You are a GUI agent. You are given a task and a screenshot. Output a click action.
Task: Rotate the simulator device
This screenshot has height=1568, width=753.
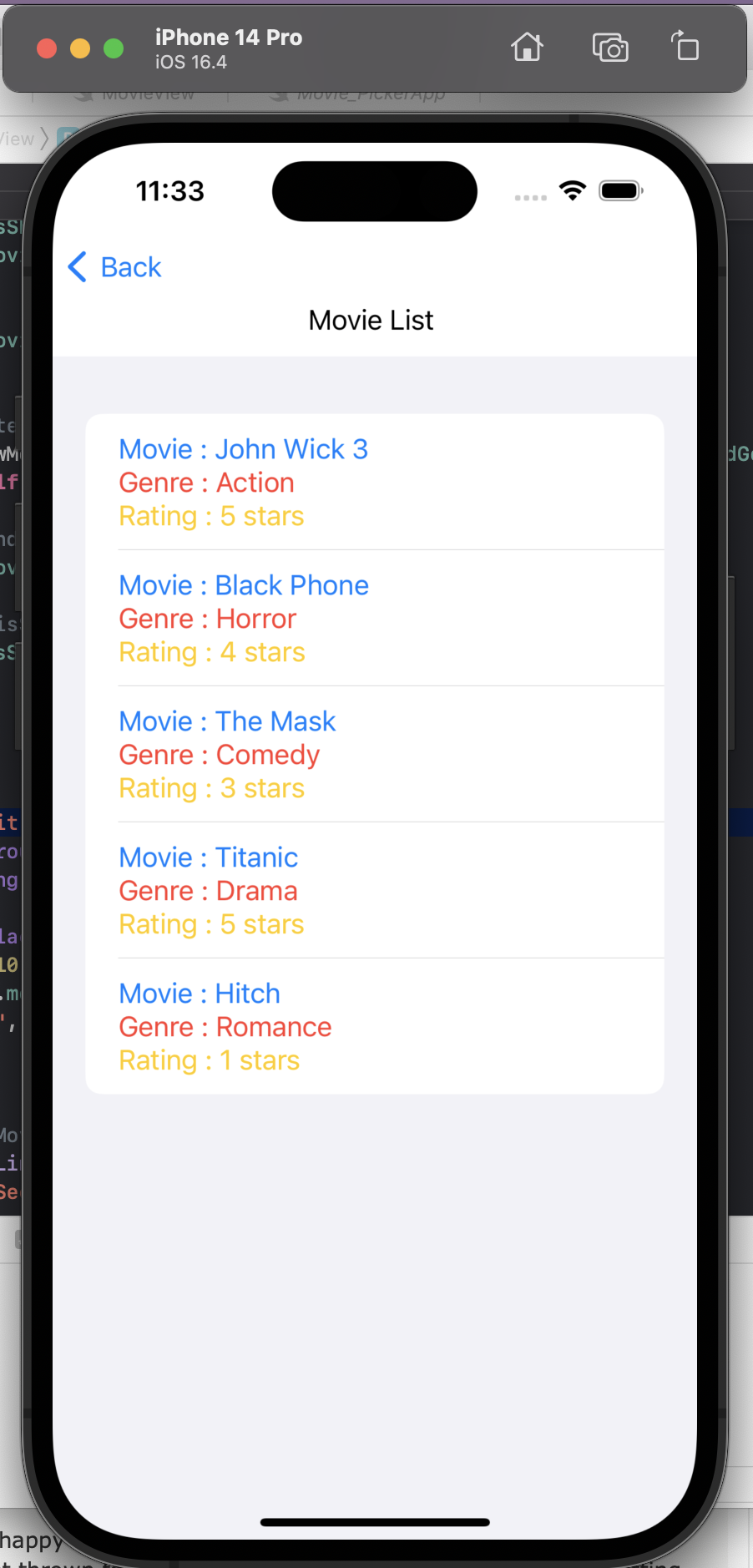[x=685, y=47]
